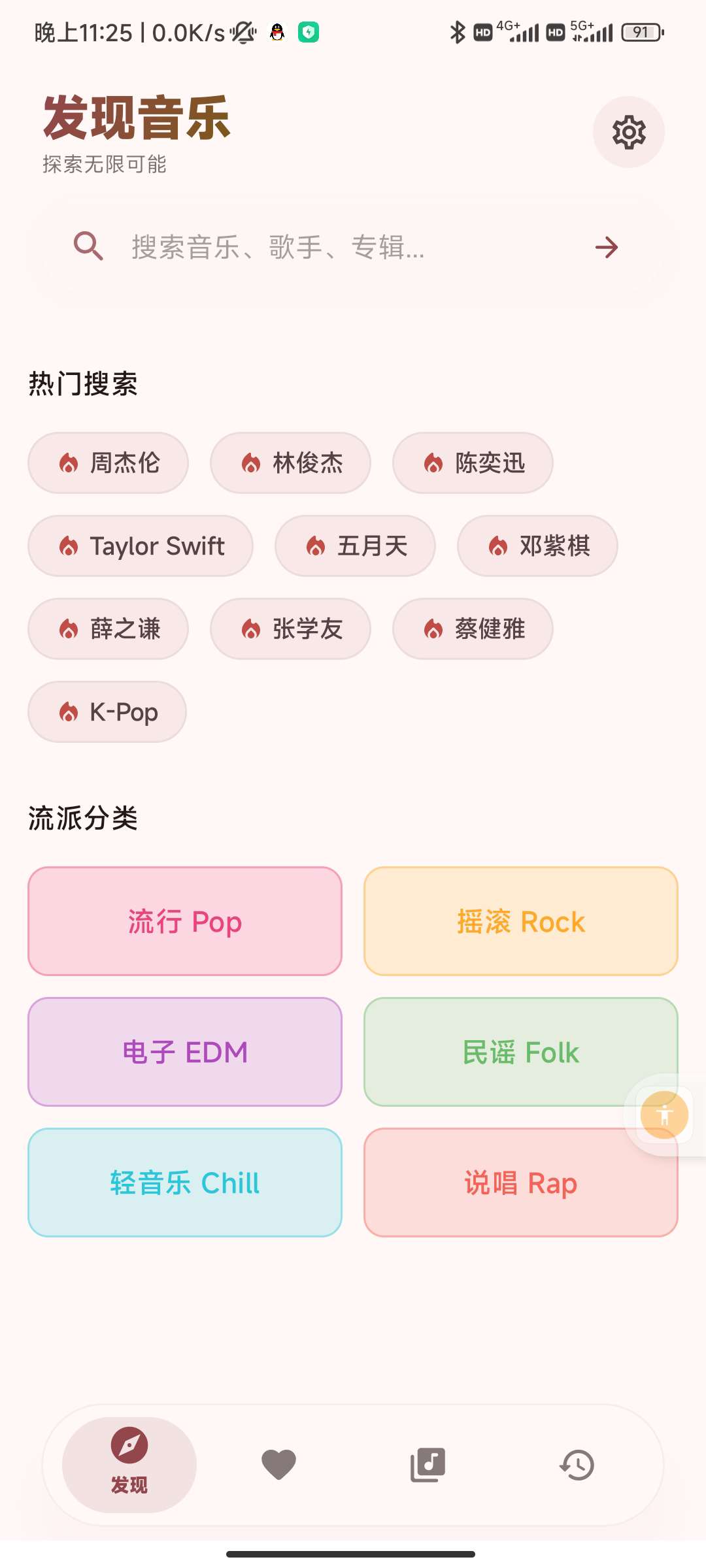The height and width of the screenshot is (1568, 706).
Task: Open the settings gear icon
Action: coord(628,131)
